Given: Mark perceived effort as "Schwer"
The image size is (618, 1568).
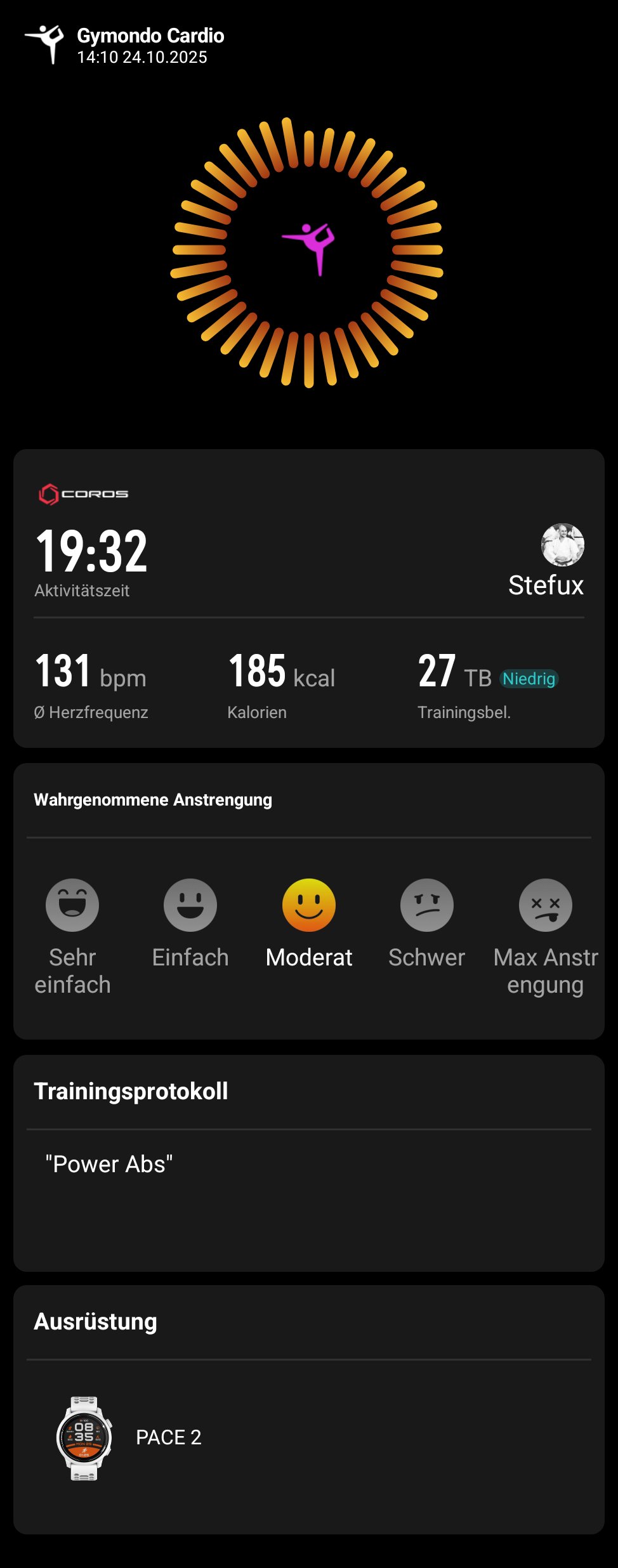Looking at the screenshot, I should 427,905.
